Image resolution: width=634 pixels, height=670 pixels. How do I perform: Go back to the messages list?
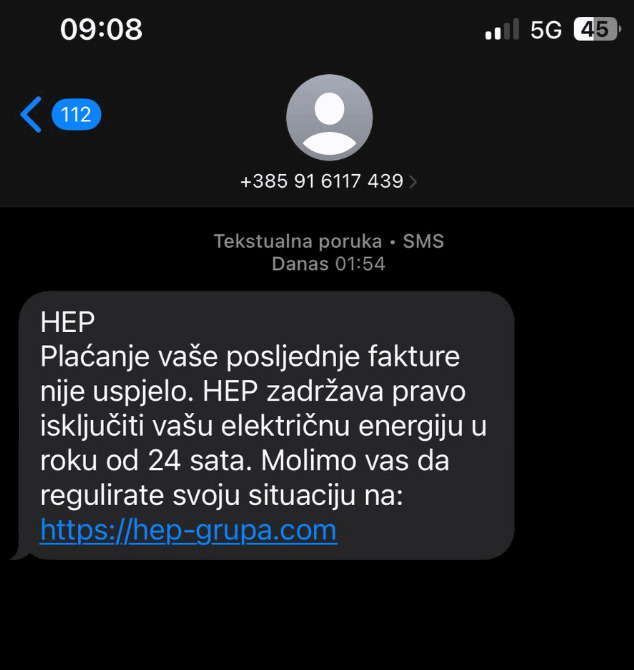coord(33,115)
